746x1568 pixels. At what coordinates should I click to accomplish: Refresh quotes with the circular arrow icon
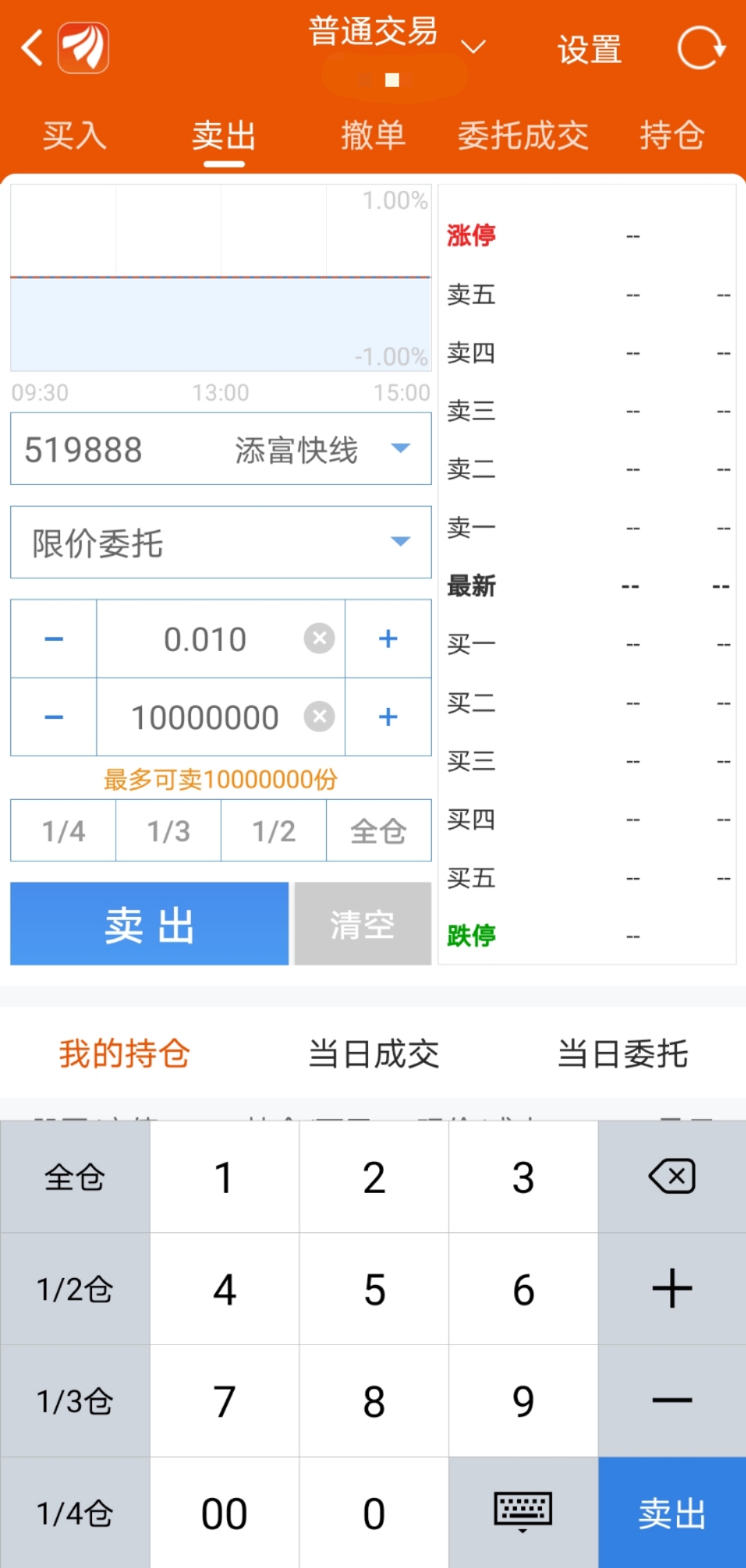click(x=700, y=48)
